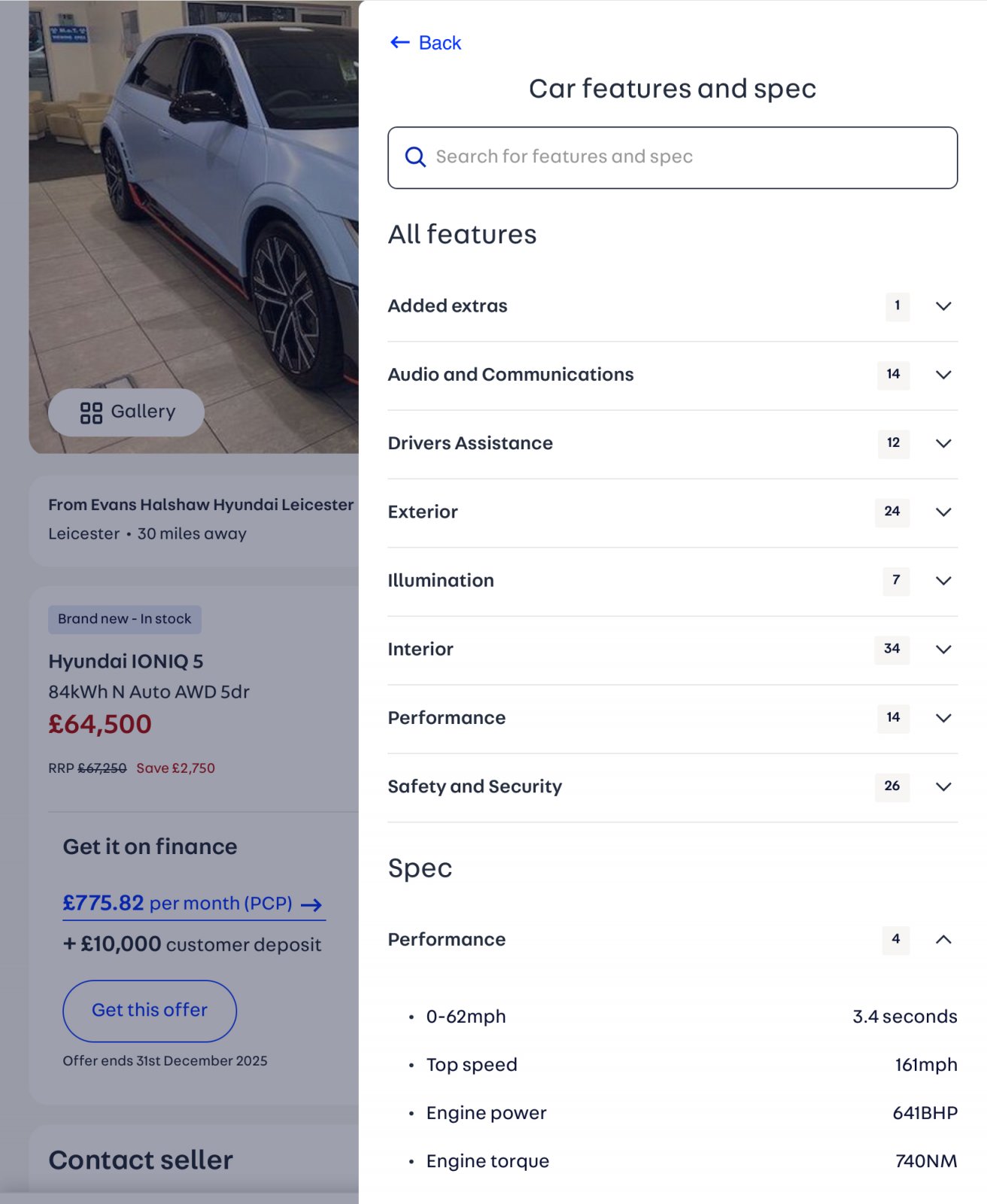The height and width of the screenshot is (1204, 987).
Task: Go back from features and spec
Action: tap(426, 43)
